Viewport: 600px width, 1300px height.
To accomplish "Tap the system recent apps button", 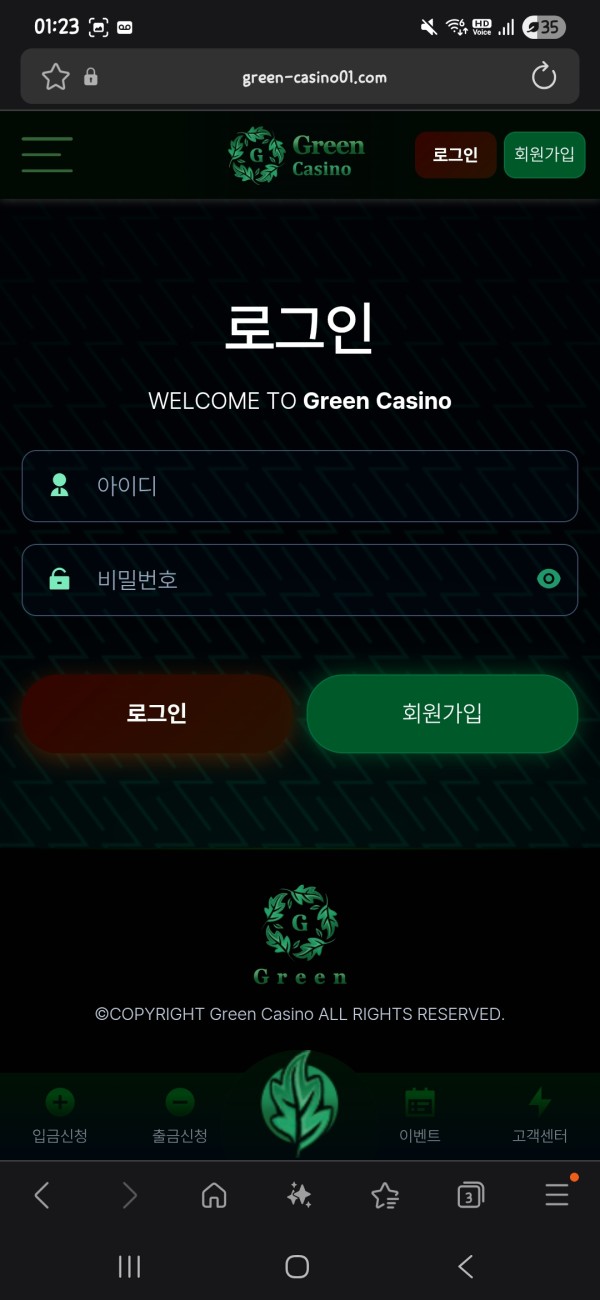I will [x=129, y=1267].
